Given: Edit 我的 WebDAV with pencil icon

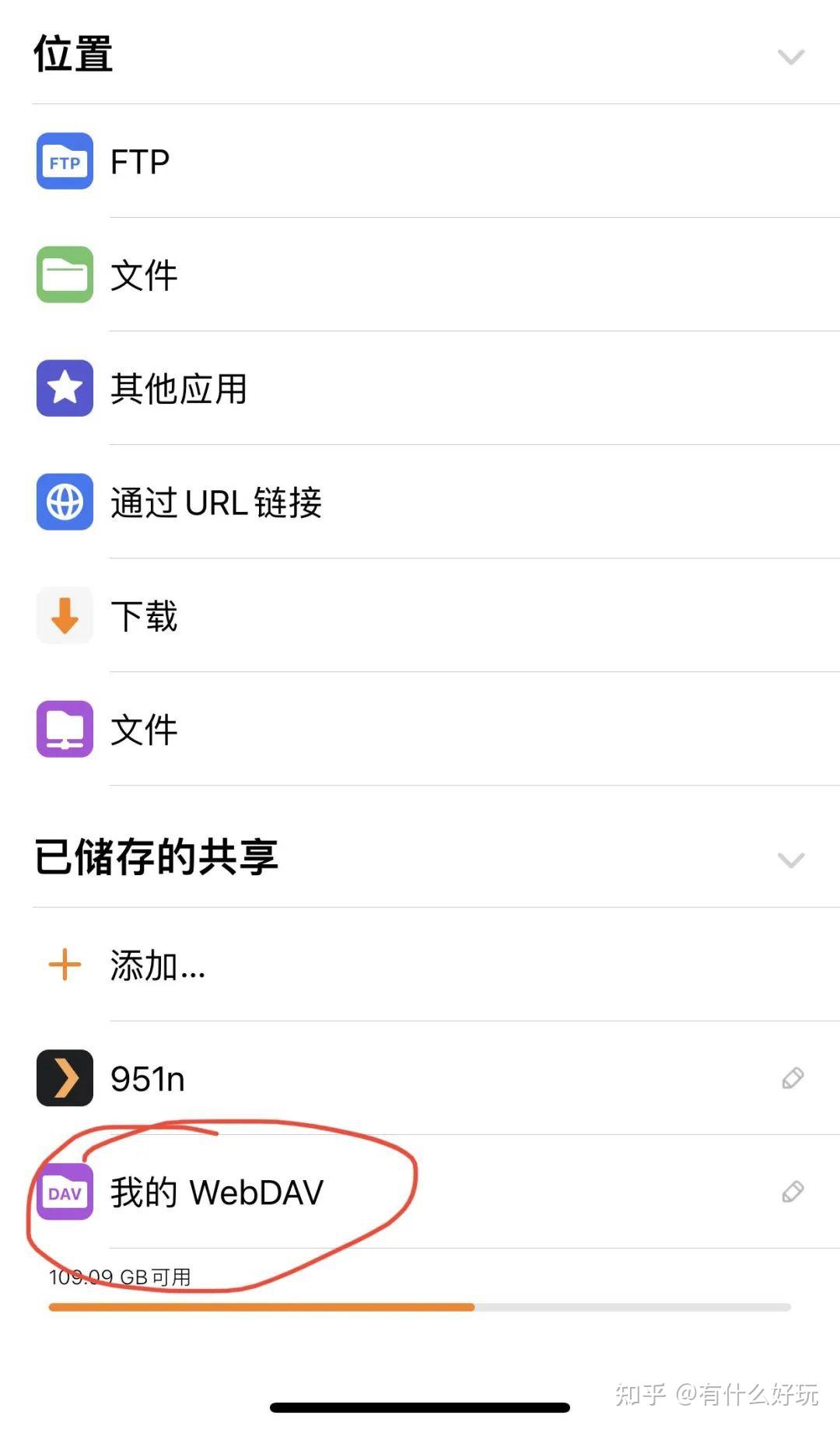Looking at the screenshot, I should [792, 1193].
